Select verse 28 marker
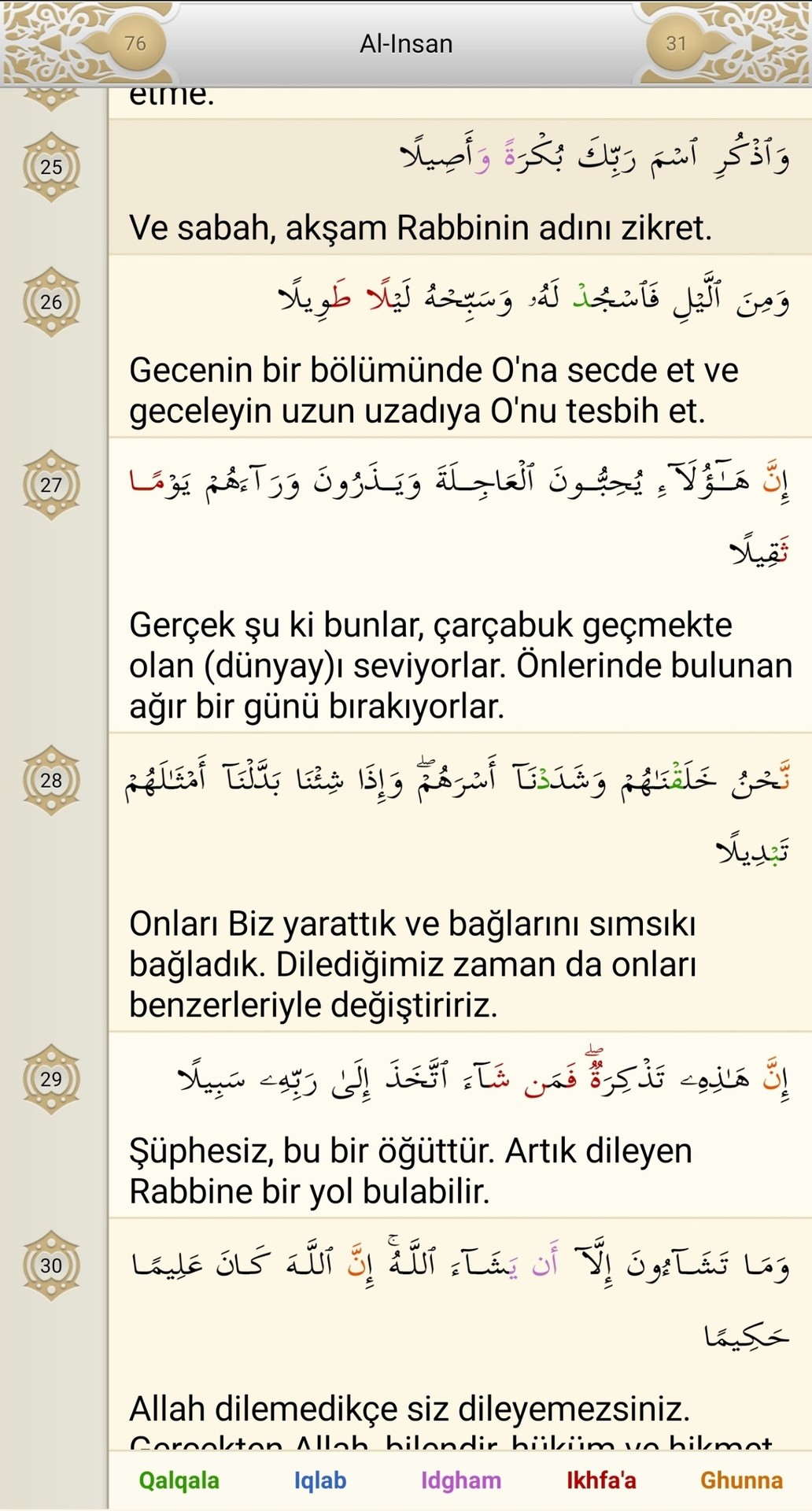This screenshot has height=1511, width=812. [x=51, y=780]
